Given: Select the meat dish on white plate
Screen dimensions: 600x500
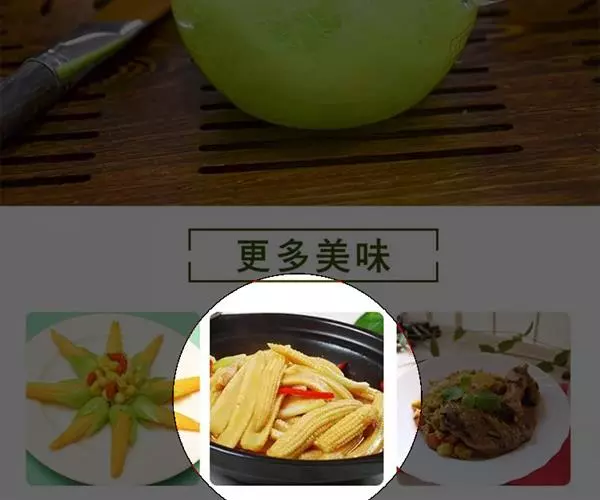Looking at the screenshot, I should 485,400.
